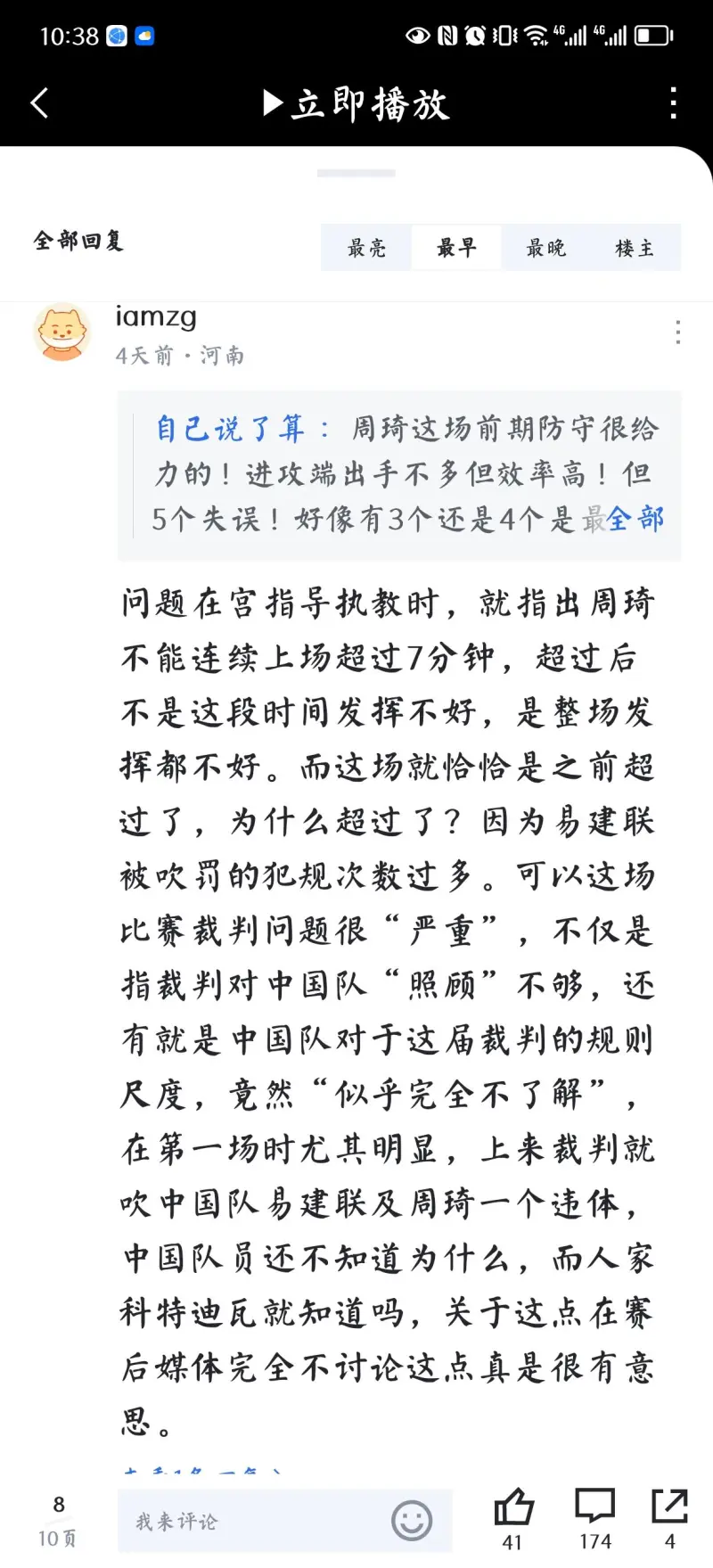Go back with the top-left arrow
This screenshot has width=713, height=1568.
point(39,103)
